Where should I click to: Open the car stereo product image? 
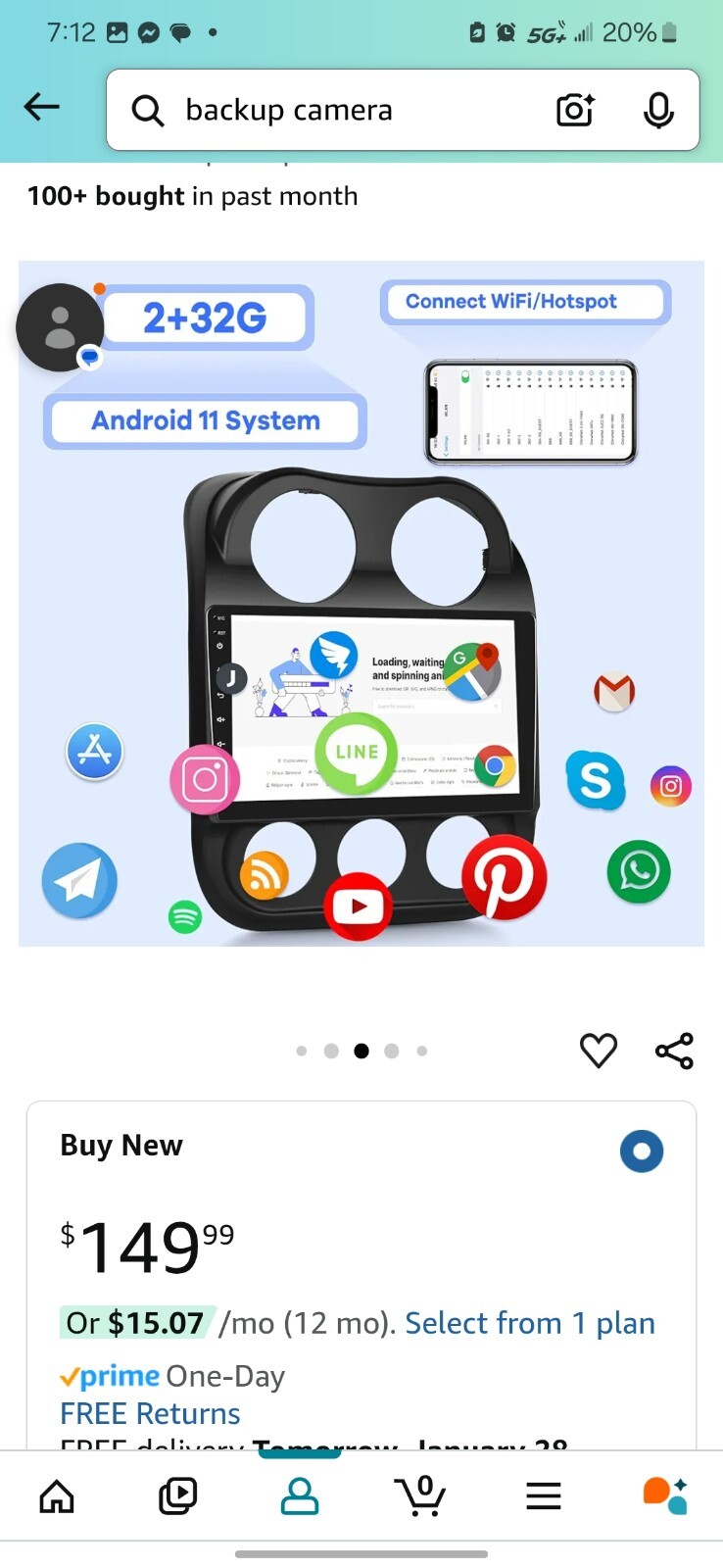361,604
